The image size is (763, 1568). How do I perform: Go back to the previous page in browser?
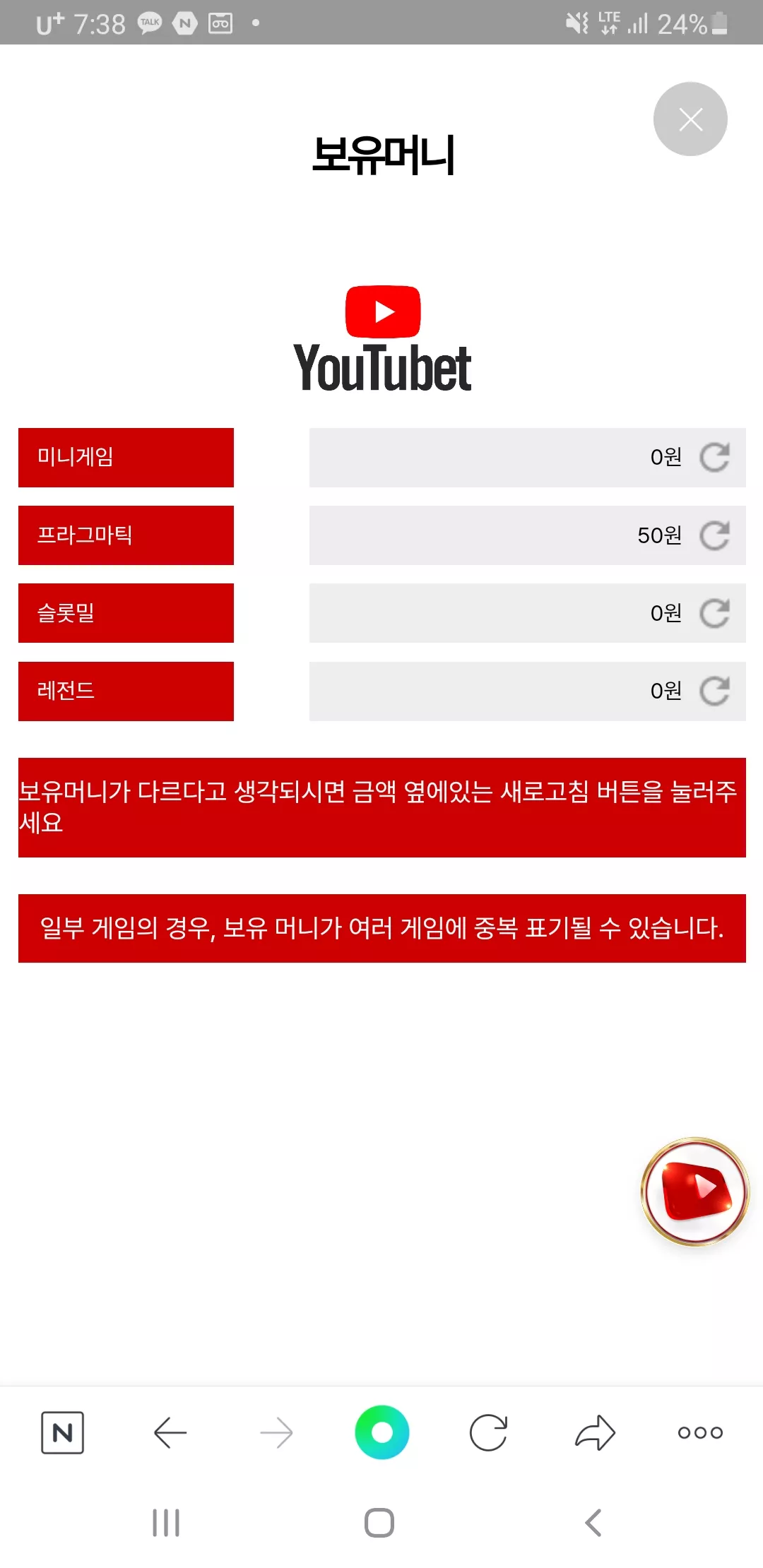pos(170,1432)
